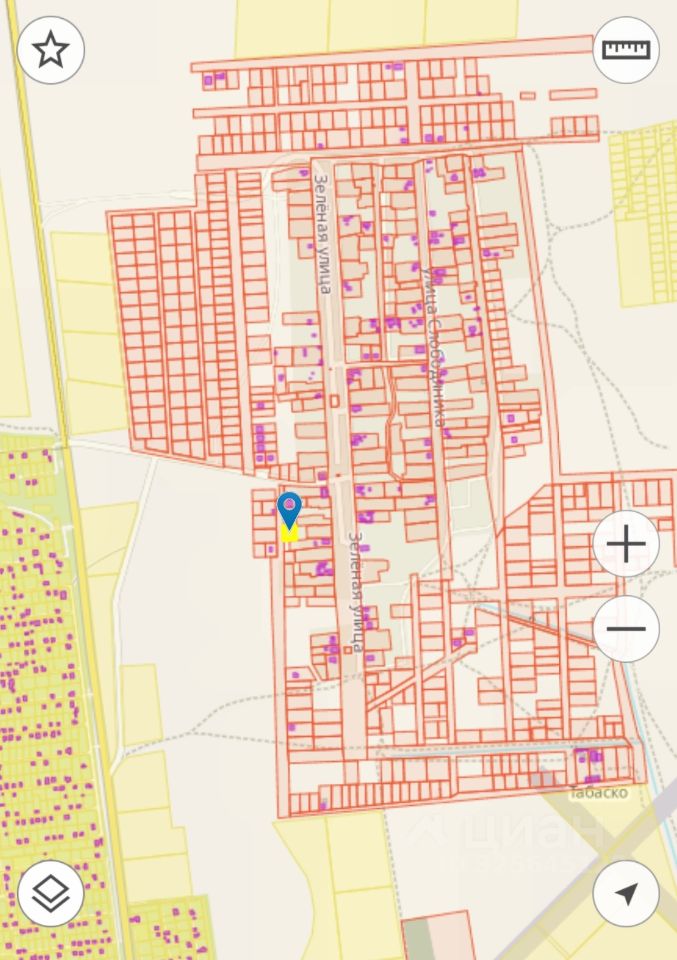Zoom in on the map with plus
The height and width of the screenshot is (960, 677).
pos(626,545)
